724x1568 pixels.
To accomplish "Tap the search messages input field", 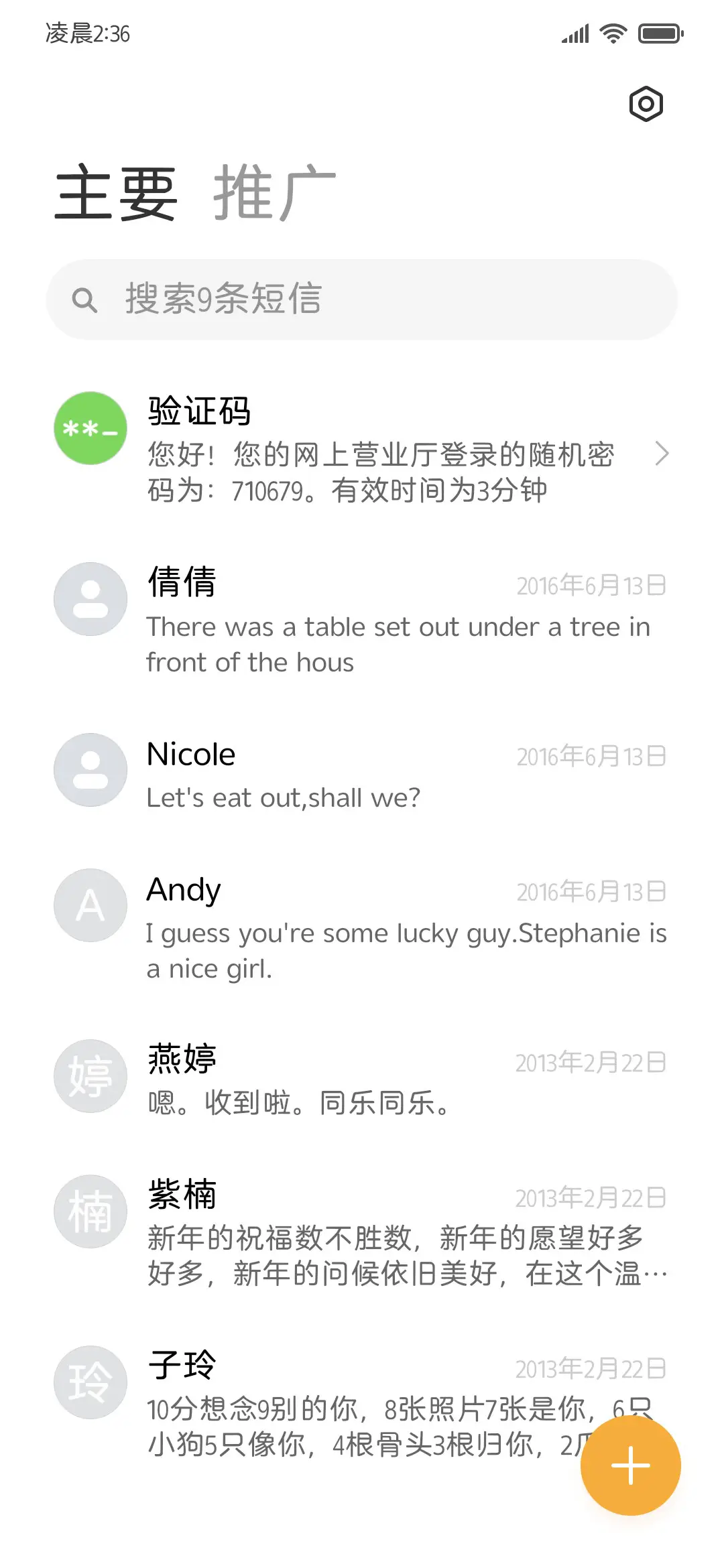I will (x=362, y=300).
